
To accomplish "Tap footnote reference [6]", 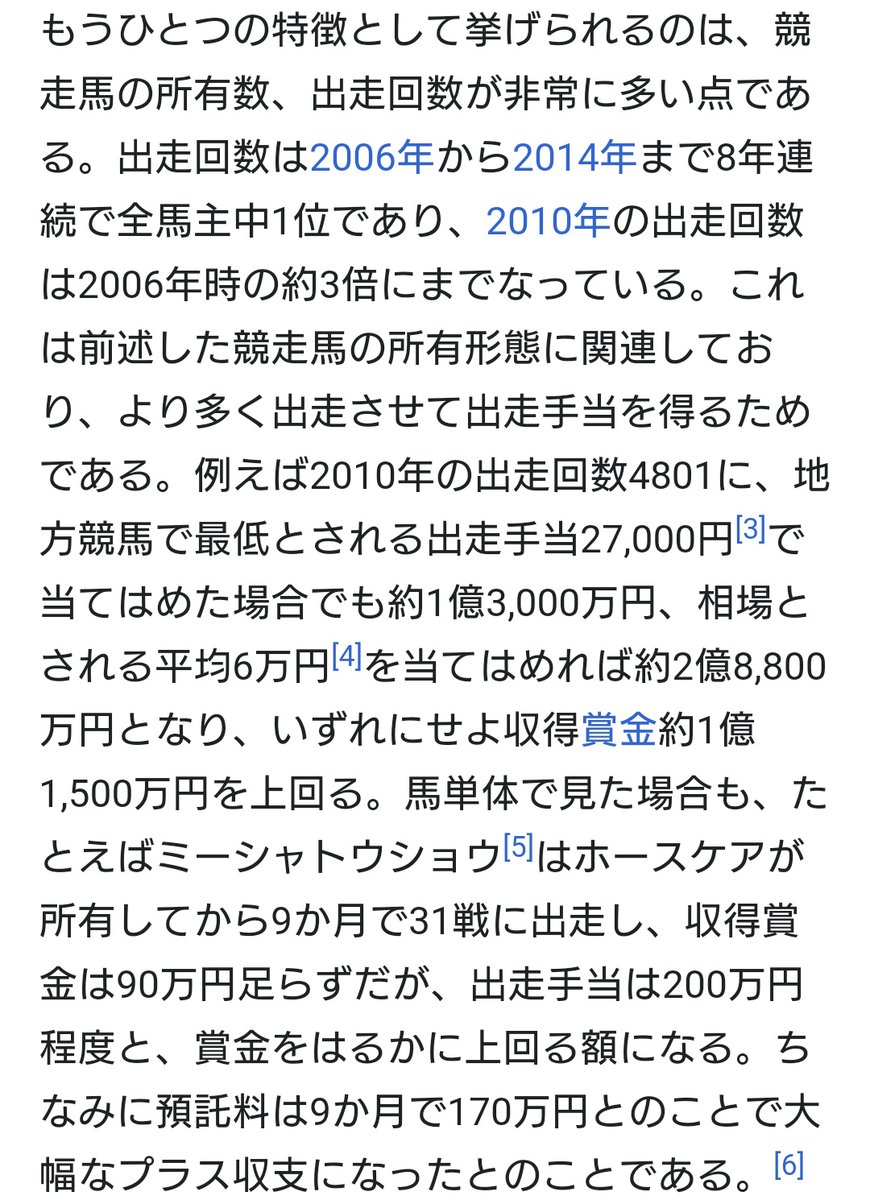I will point(788,1165).
